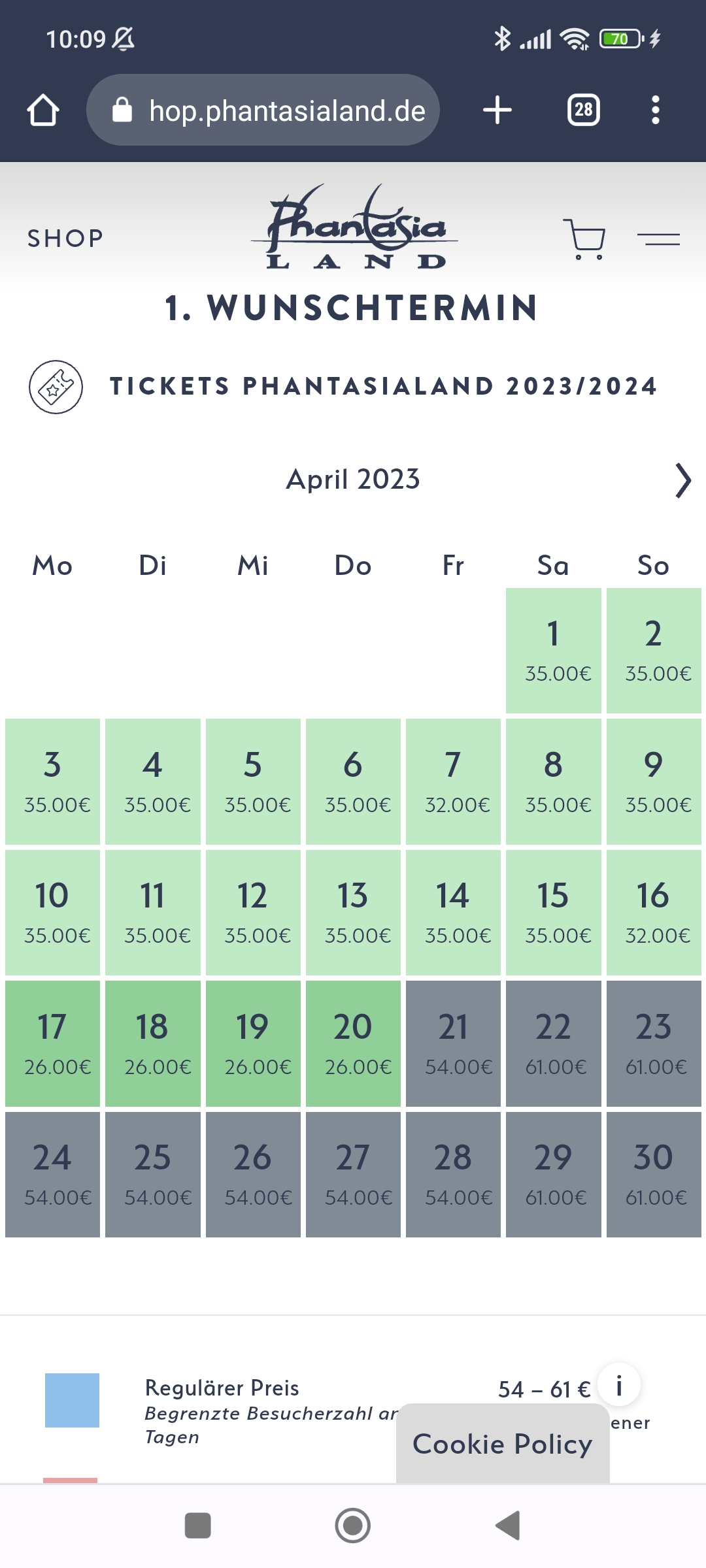Image resolution: width=706 pixels, height=1568 pixels.
Task: Tap the browser home button
Action: tap(43, 110)
